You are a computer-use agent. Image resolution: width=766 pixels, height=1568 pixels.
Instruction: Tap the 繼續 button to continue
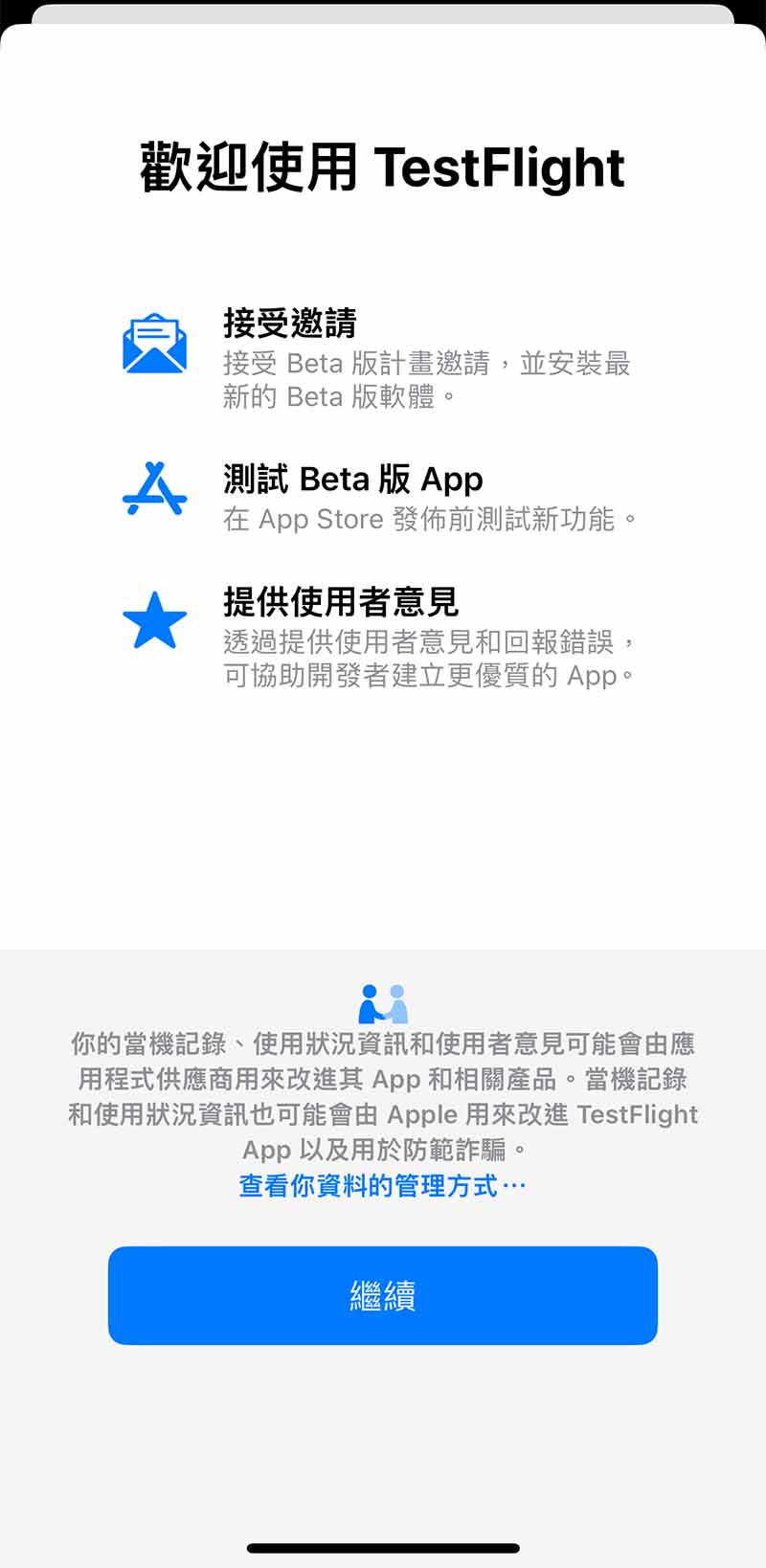pyautogui.click(x=382, y=1295)
